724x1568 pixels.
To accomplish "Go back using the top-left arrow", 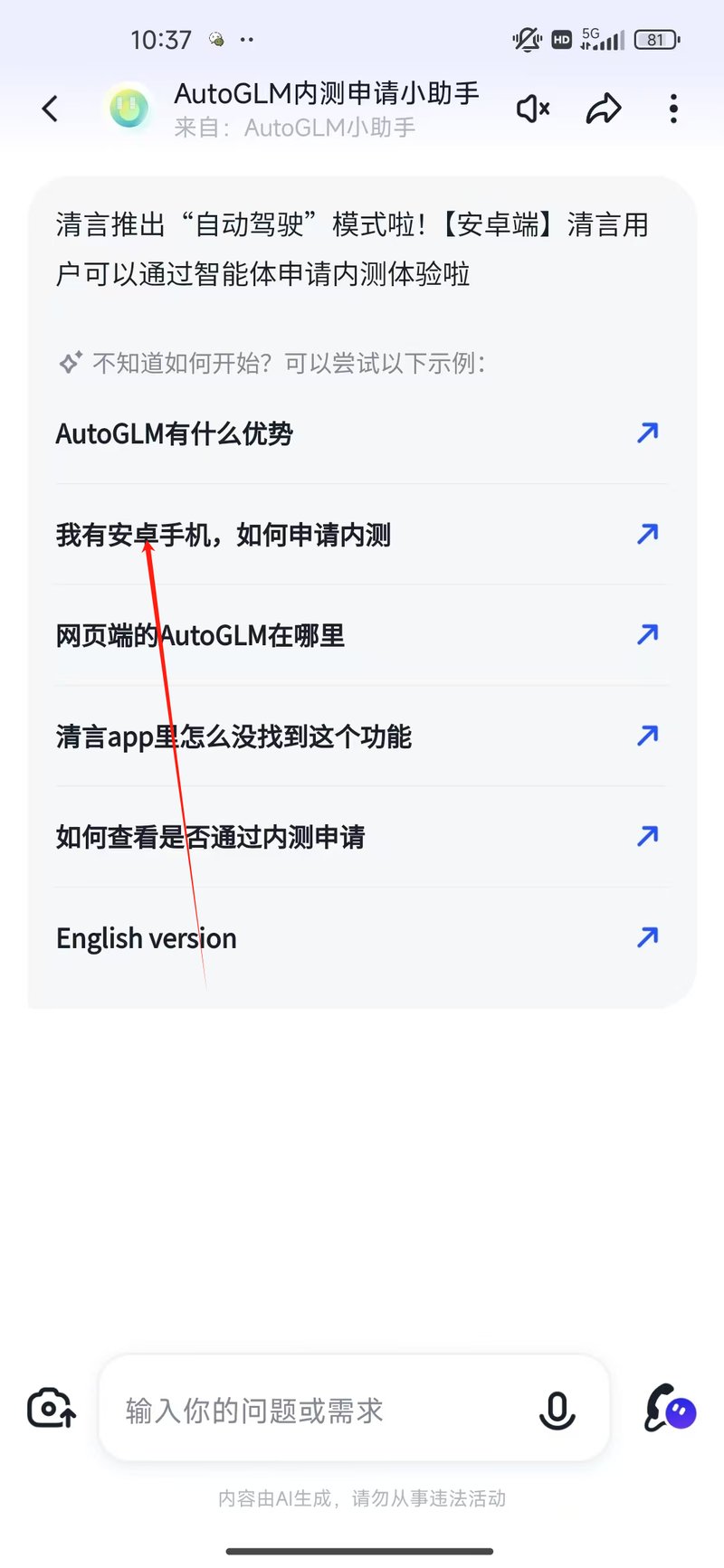I will tap(51, 109).
